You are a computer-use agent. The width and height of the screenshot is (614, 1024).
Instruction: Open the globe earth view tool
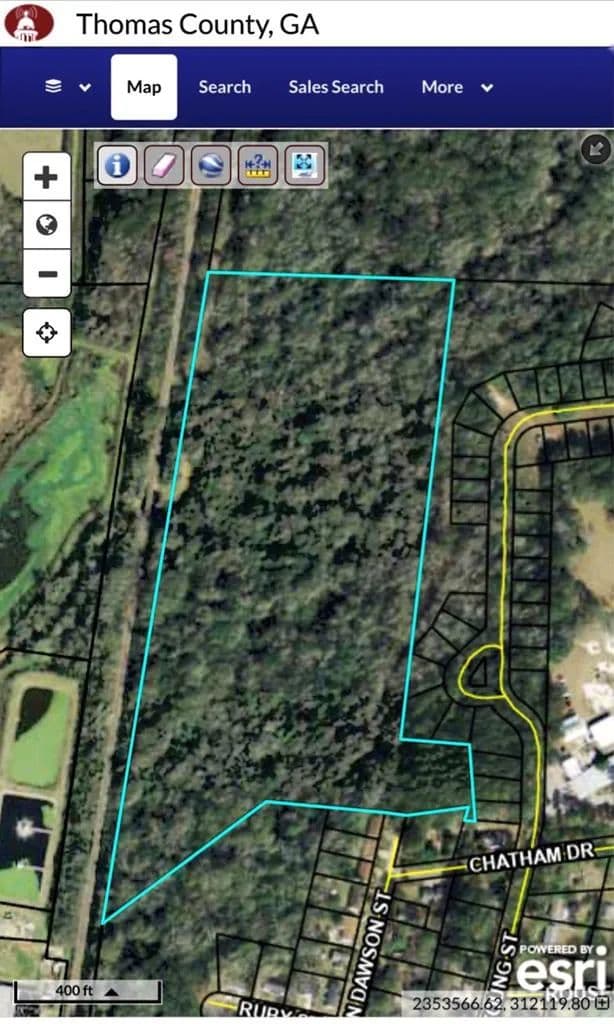(210, 164)
